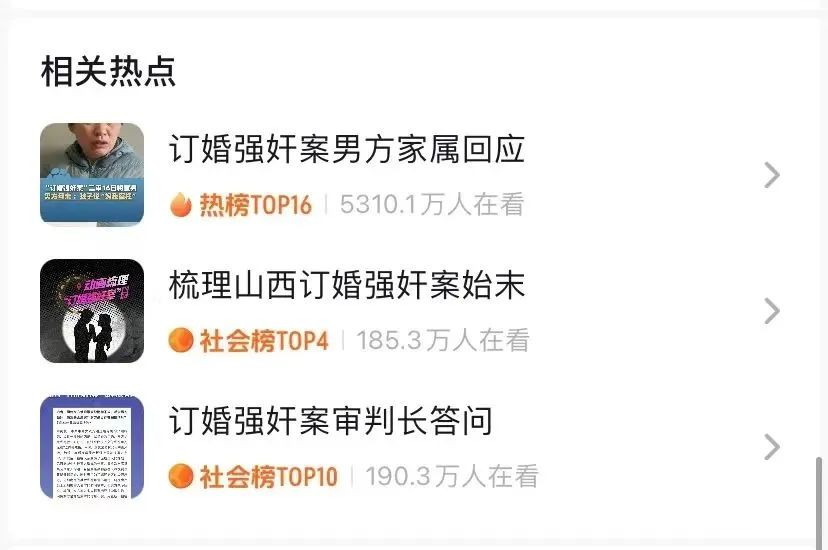Open 订婚强奸案男方家属回应 hot topic
The height and width of the screenshot is (550, 828).
pos(347,151)
